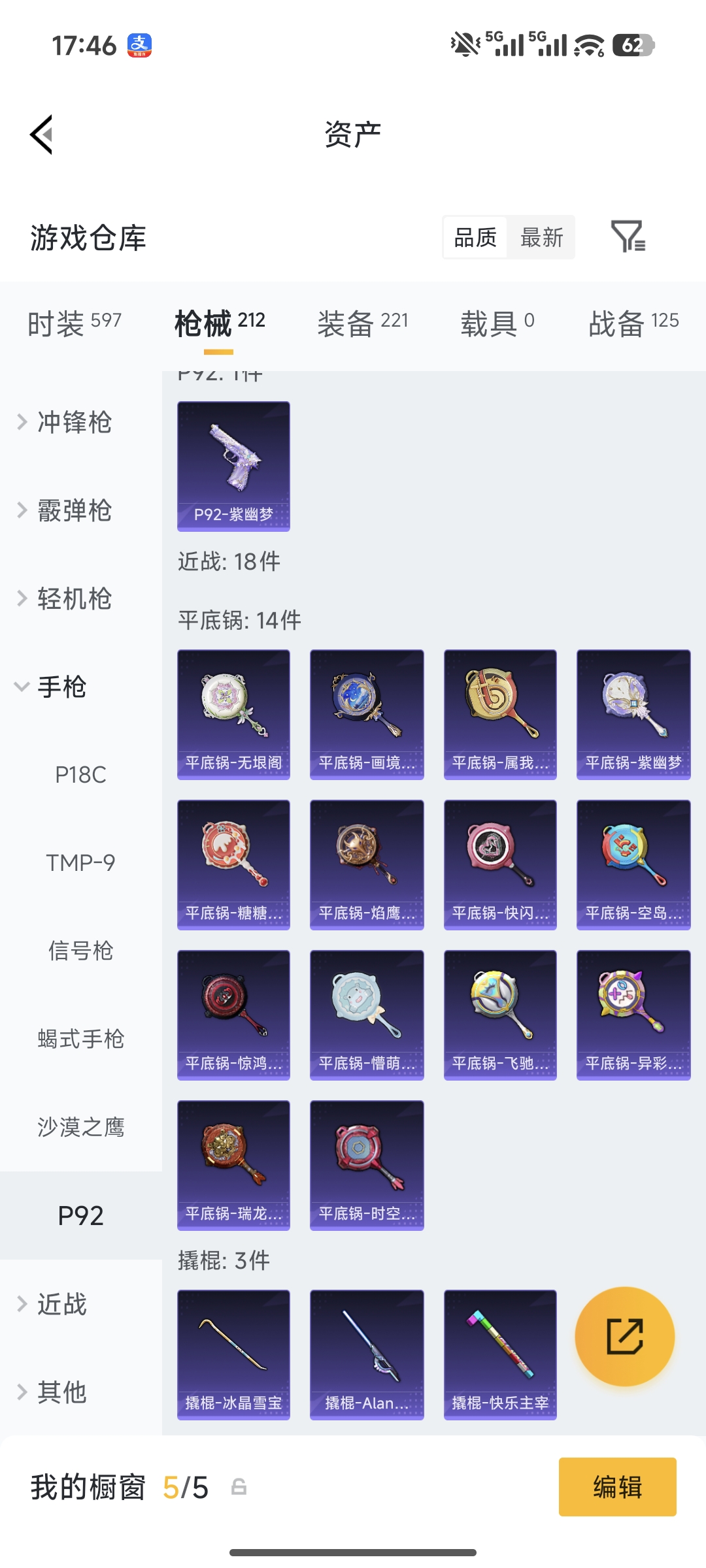Sort items by 品质
The image size is (706, 1568).
coord(475,238)
